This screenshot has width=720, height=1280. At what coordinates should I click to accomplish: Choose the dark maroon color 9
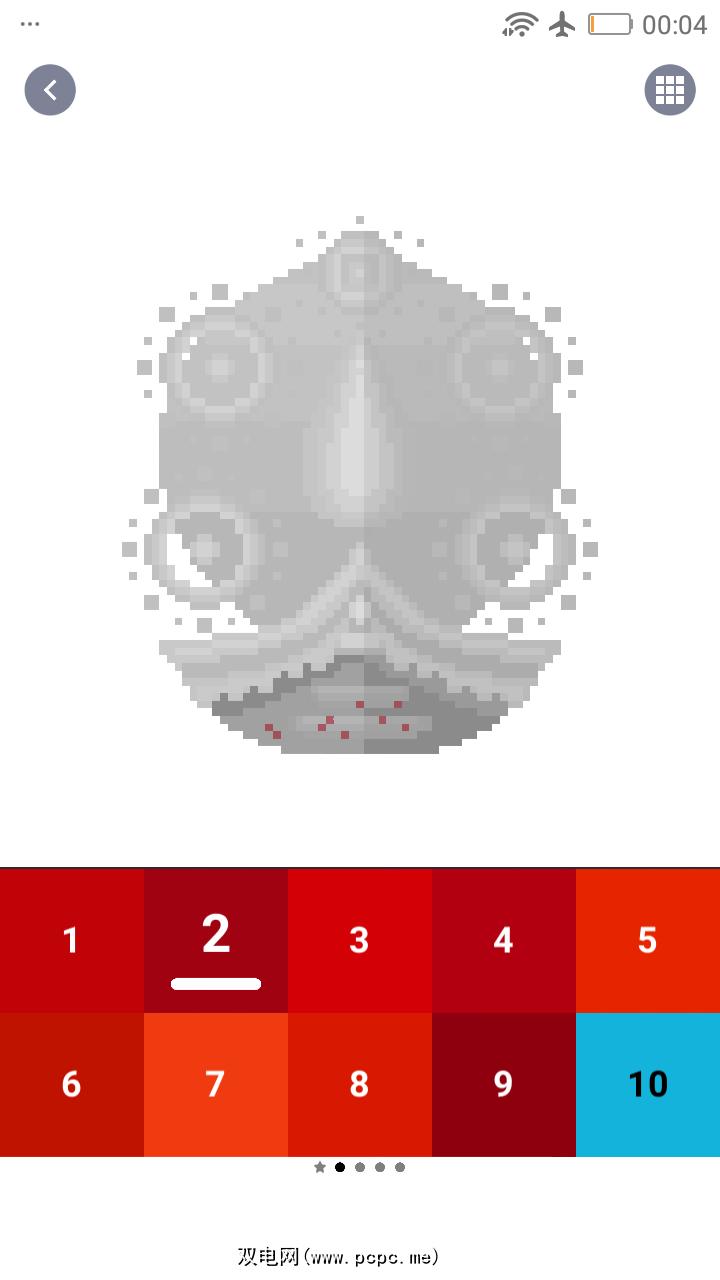point(504,1084)
